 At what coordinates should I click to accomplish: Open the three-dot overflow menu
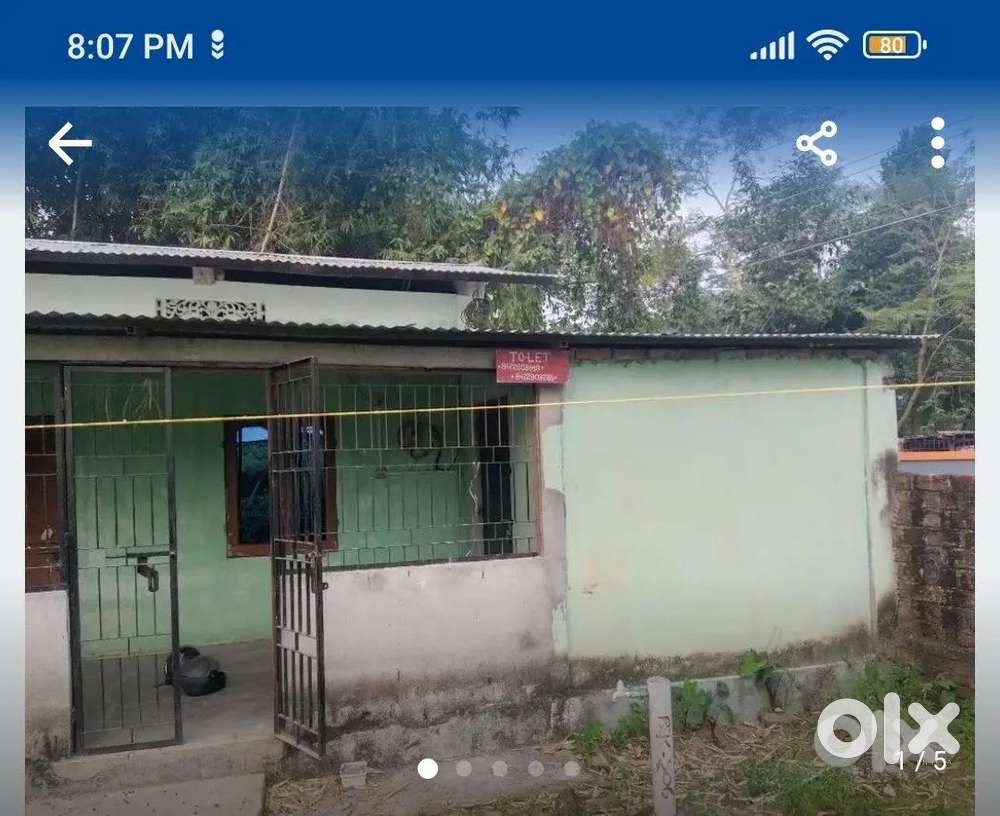[937, 143]
